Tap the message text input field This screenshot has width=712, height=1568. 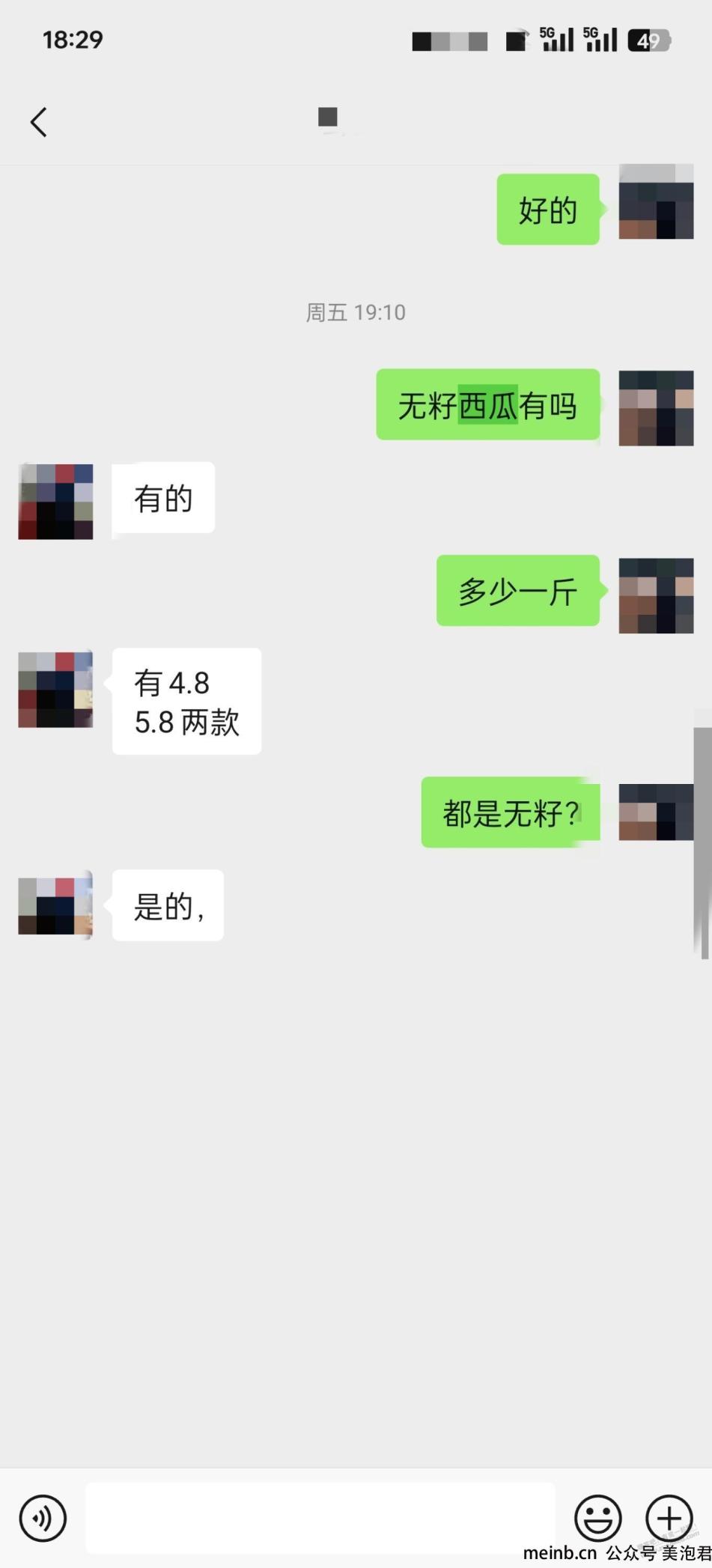point(320,1517)
